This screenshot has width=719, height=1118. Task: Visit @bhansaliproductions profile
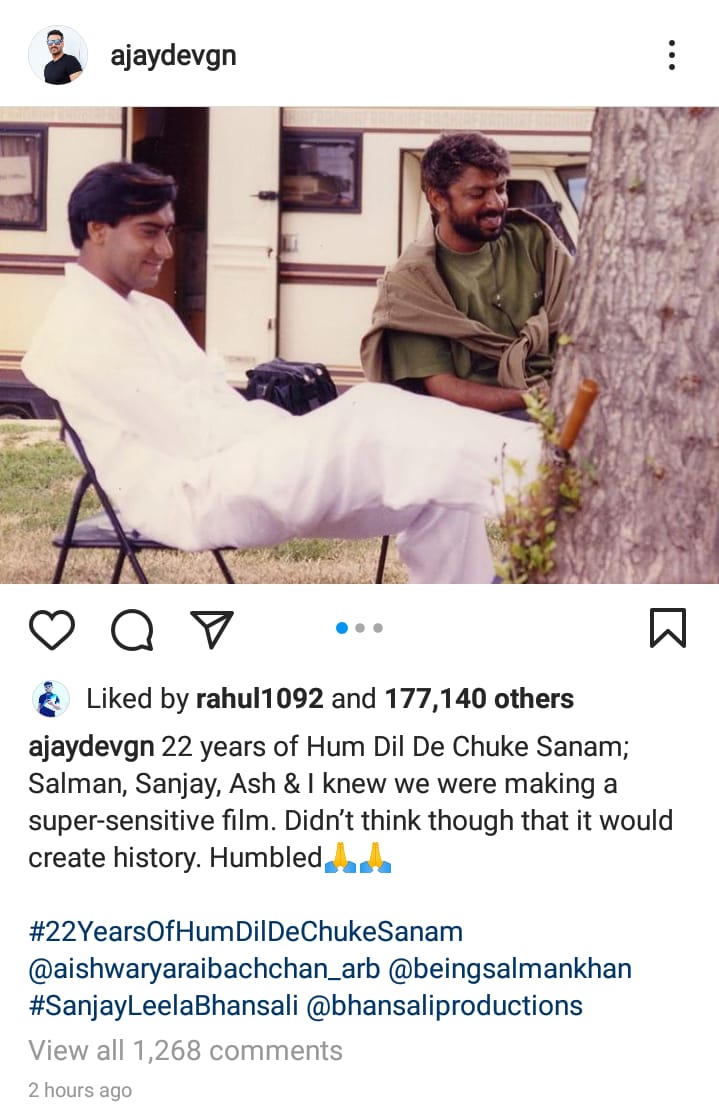444,1005
